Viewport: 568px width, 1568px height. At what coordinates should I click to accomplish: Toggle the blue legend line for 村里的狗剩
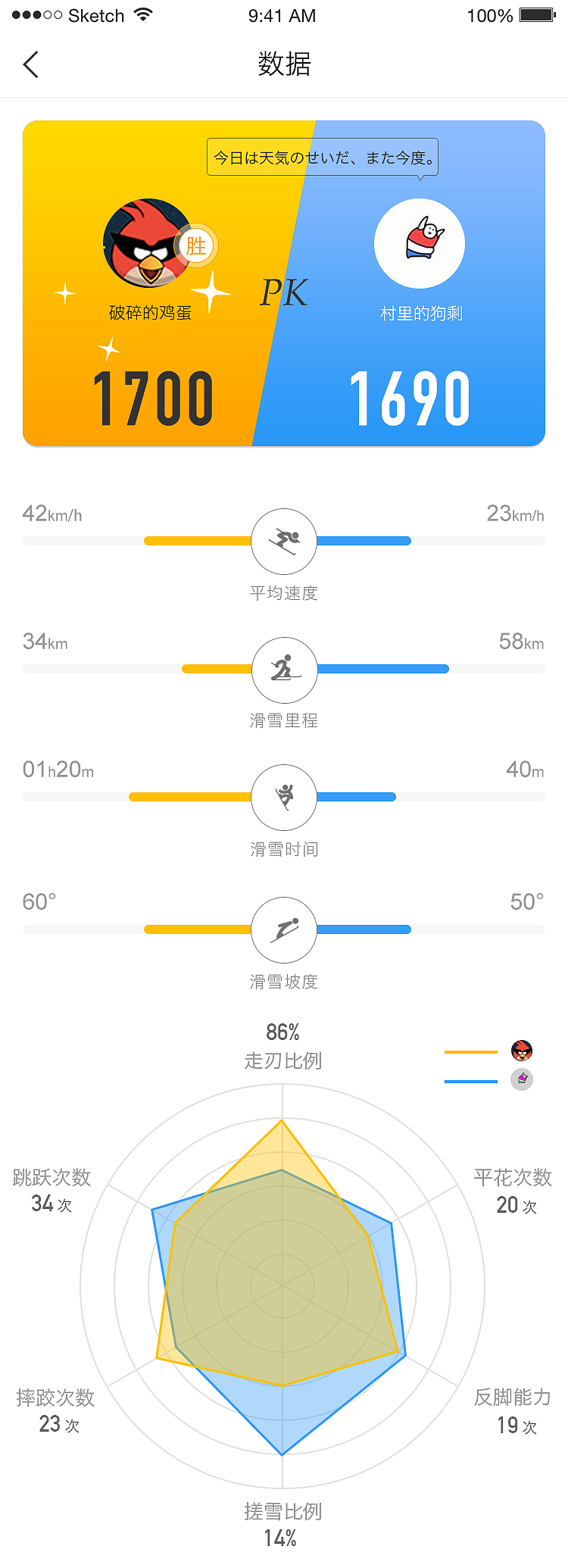[470, 1080]
